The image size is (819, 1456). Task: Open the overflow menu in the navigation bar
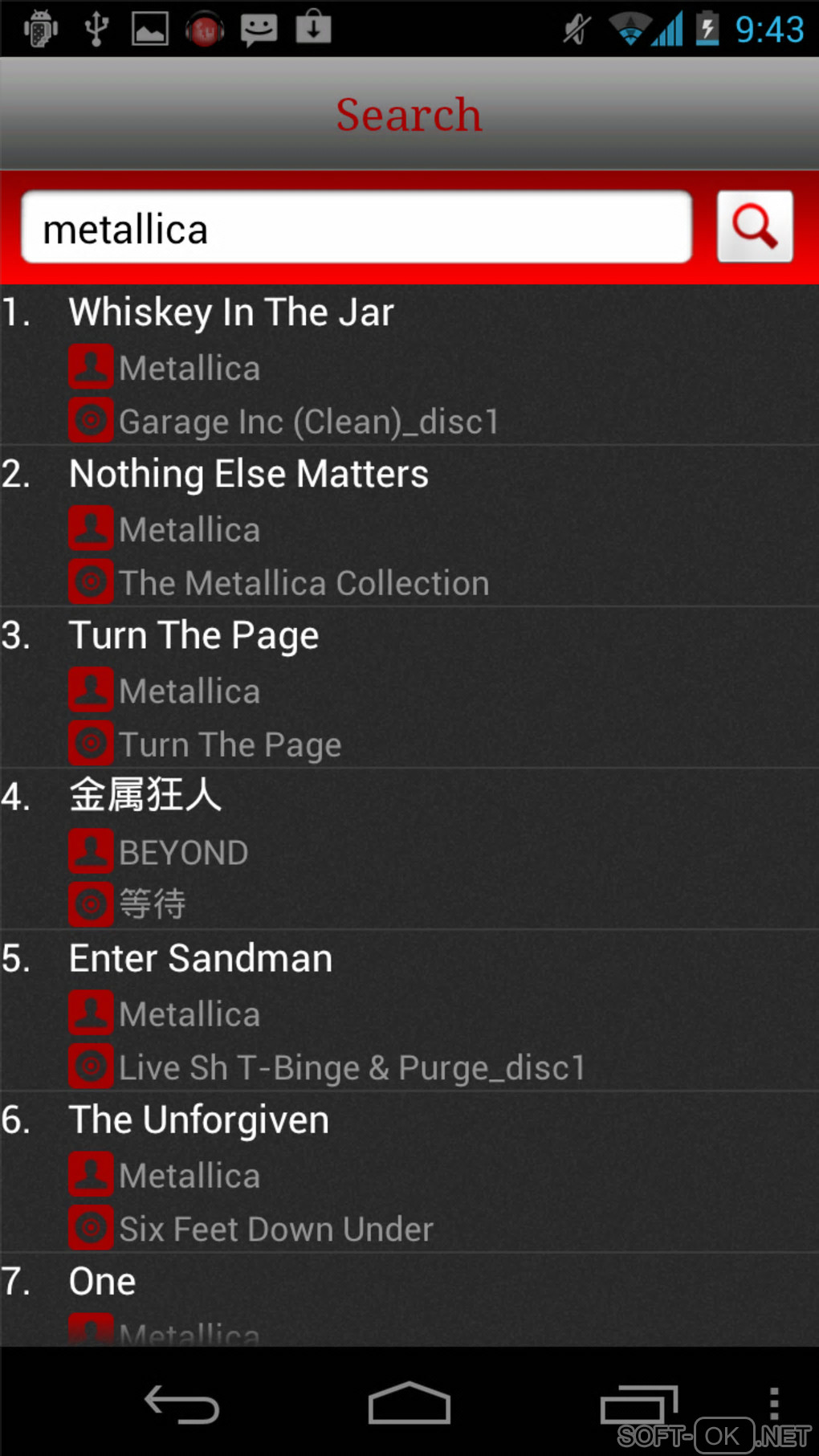coord(773,1403)
